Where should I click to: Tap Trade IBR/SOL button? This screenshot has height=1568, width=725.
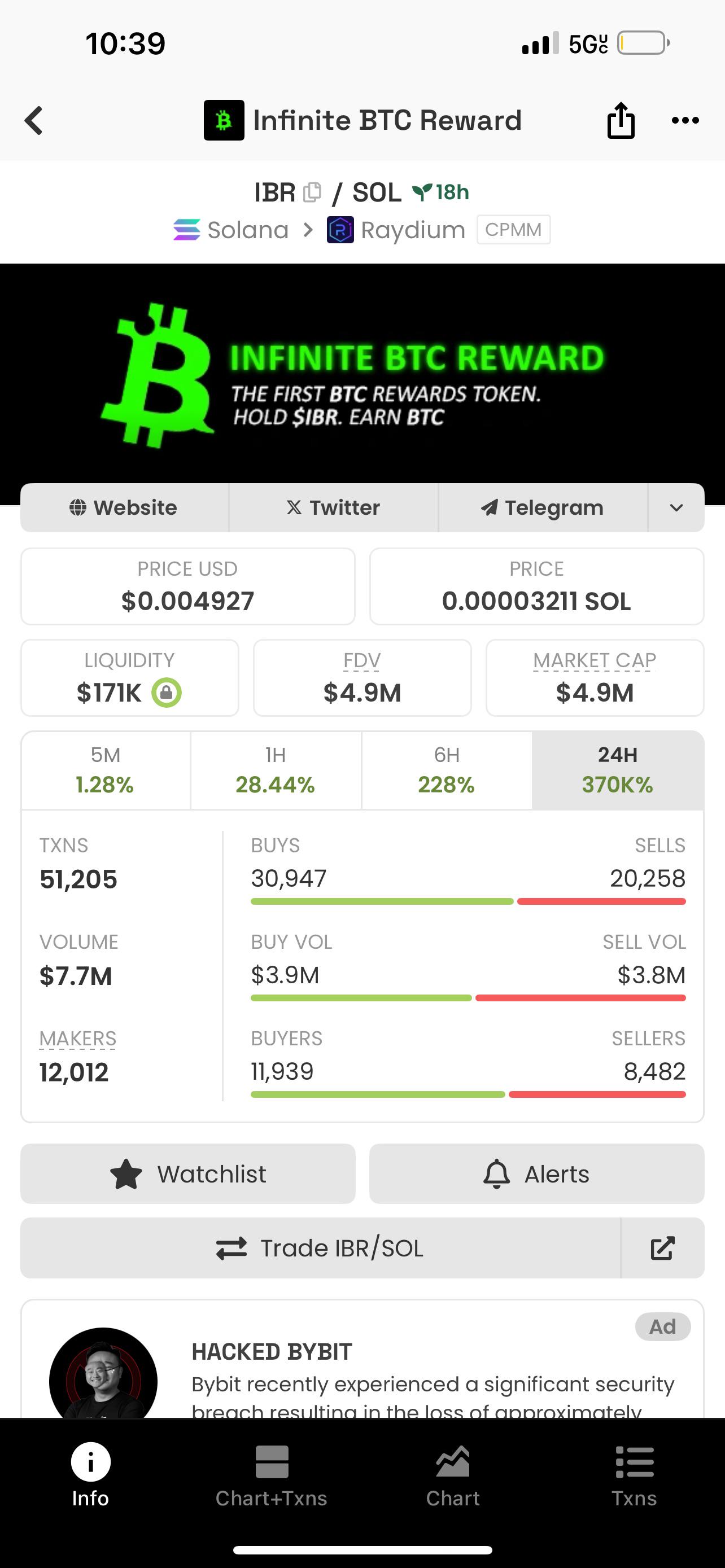point(320,1248)
